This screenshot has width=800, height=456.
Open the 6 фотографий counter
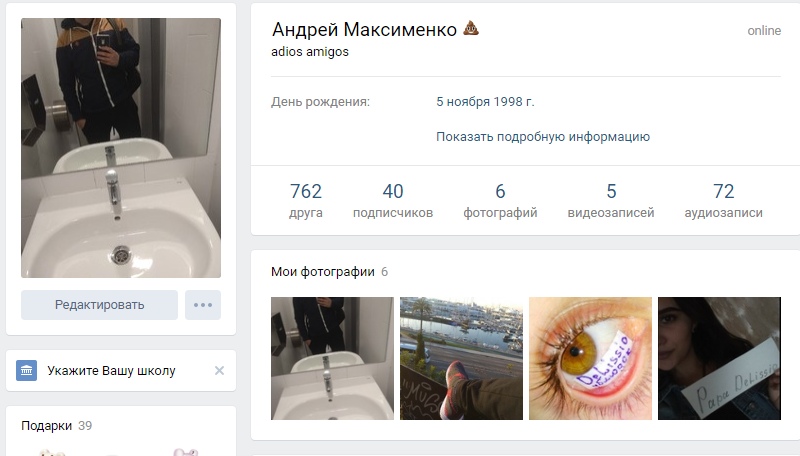pyautogui.click(x=500, y=200)
